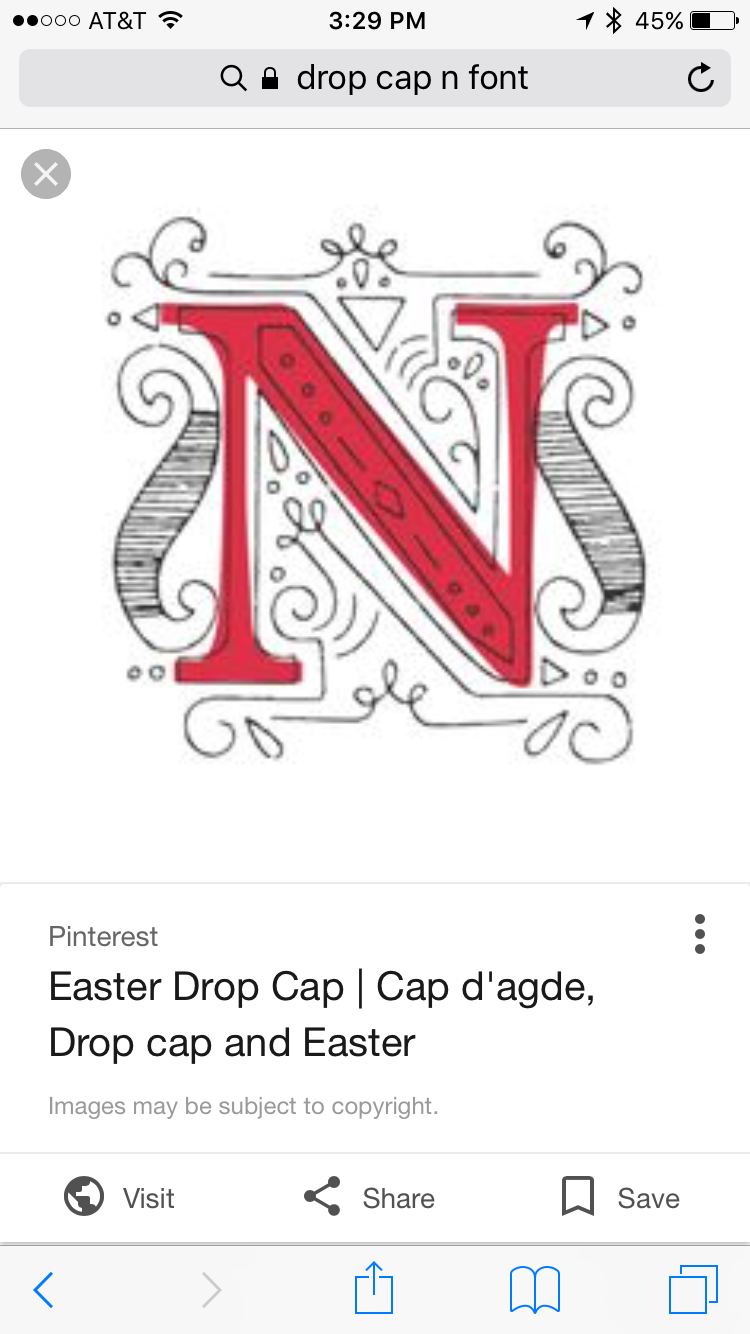The image size is (750, 1334).
Task: Save the image to collections
Action: coord(620,1197)
